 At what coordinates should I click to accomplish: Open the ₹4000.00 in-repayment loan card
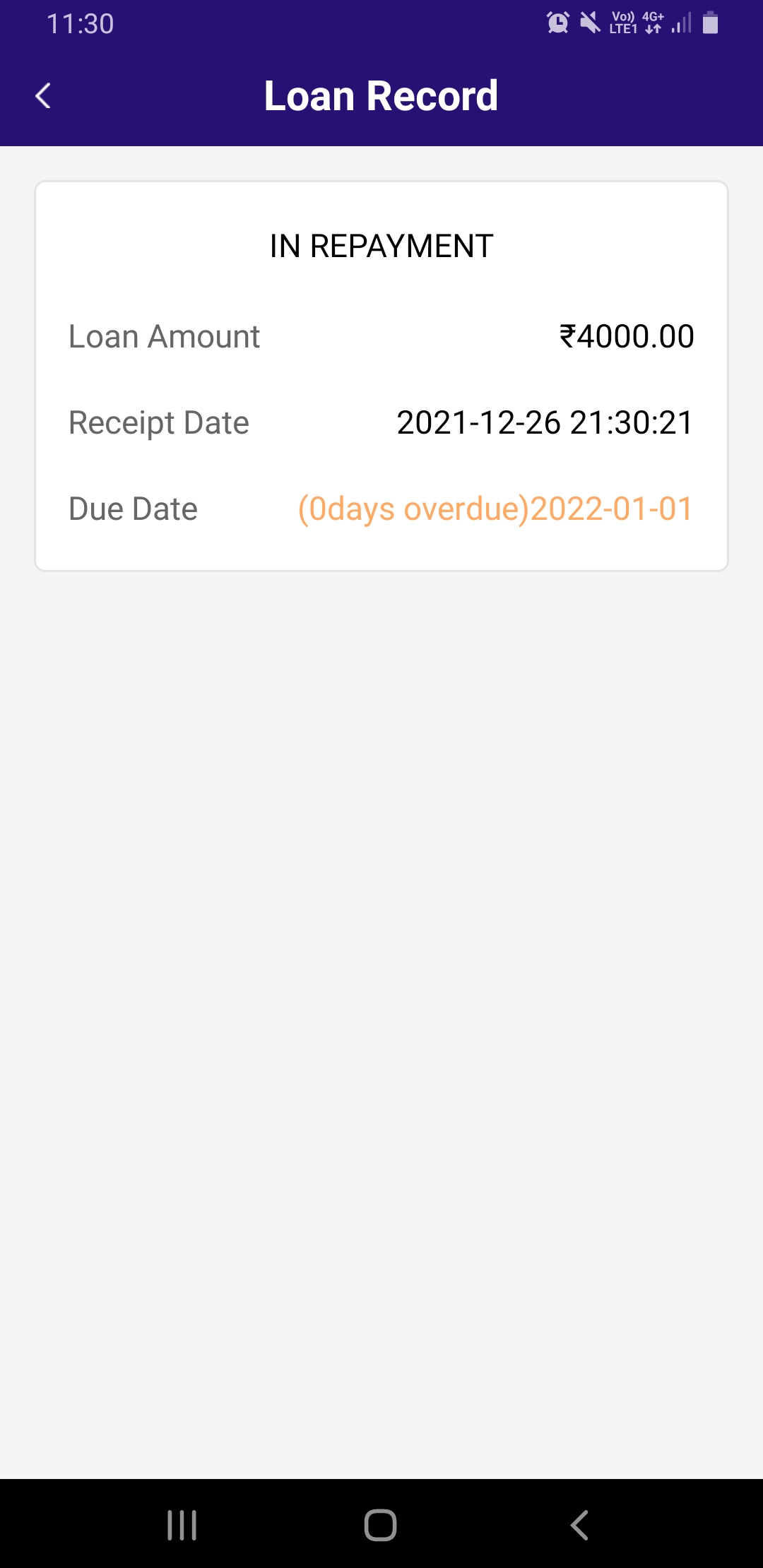pos(381,376)
